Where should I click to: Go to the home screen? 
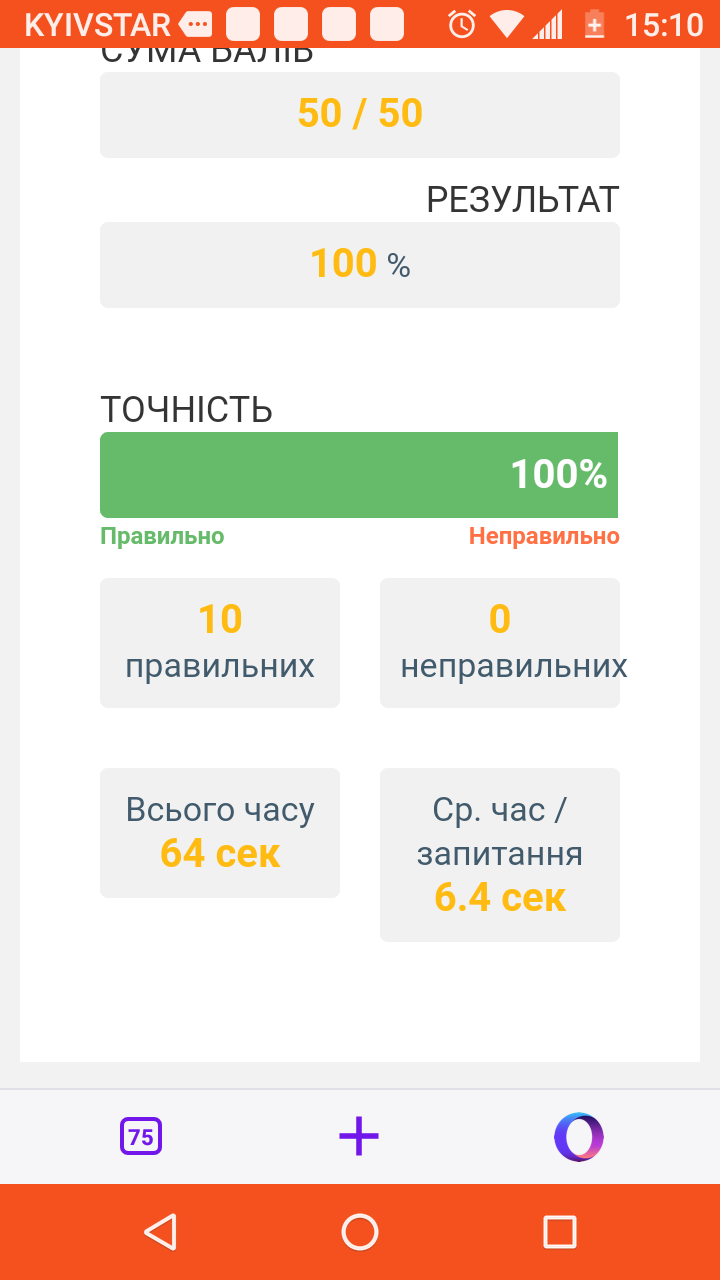click(x=360, y=1232)
